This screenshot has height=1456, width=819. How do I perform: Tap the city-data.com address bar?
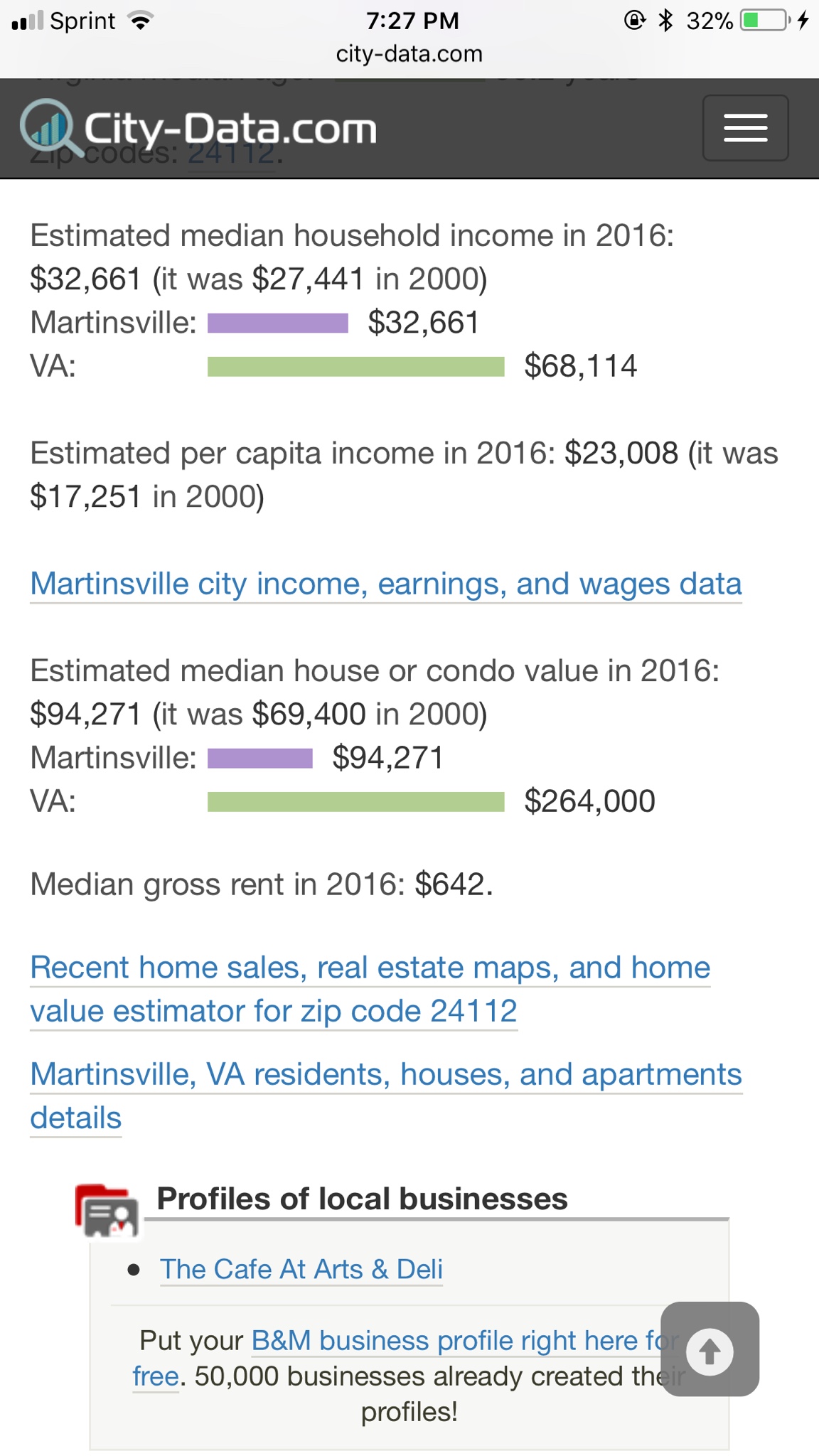[x=409, y=54]
